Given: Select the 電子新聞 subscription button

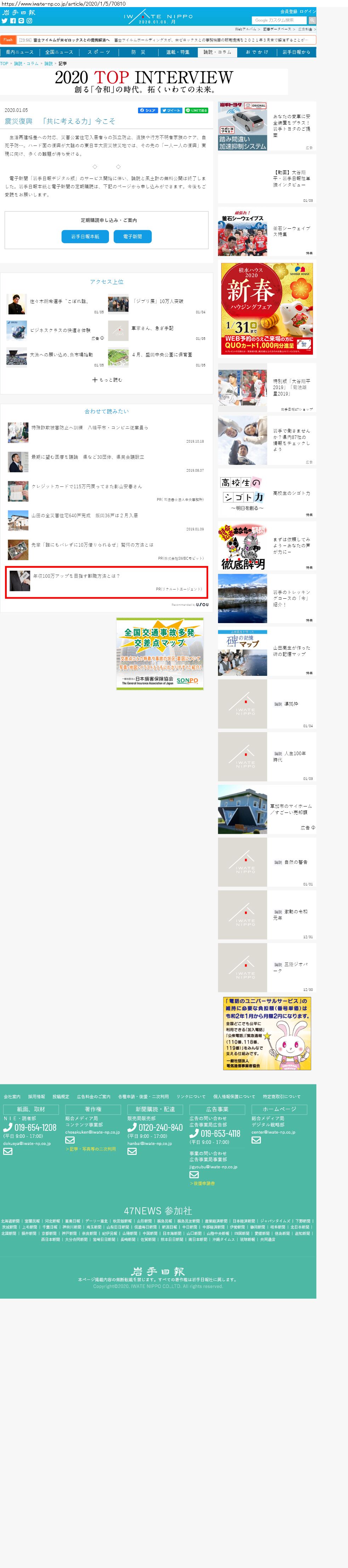Looking at the screenshot, I should click(x=132, y=236).
